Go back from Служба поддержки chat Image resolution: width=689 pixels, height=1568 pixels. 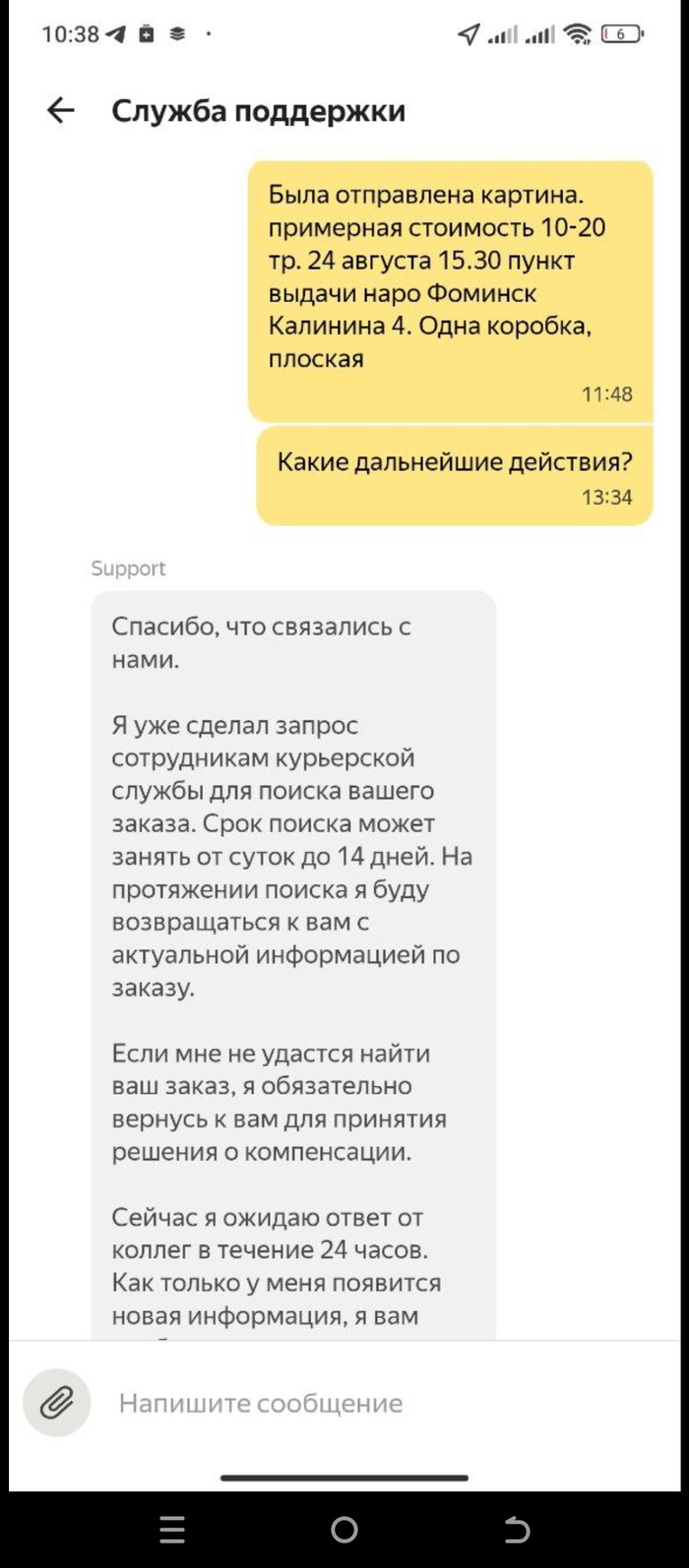[61, 111]
